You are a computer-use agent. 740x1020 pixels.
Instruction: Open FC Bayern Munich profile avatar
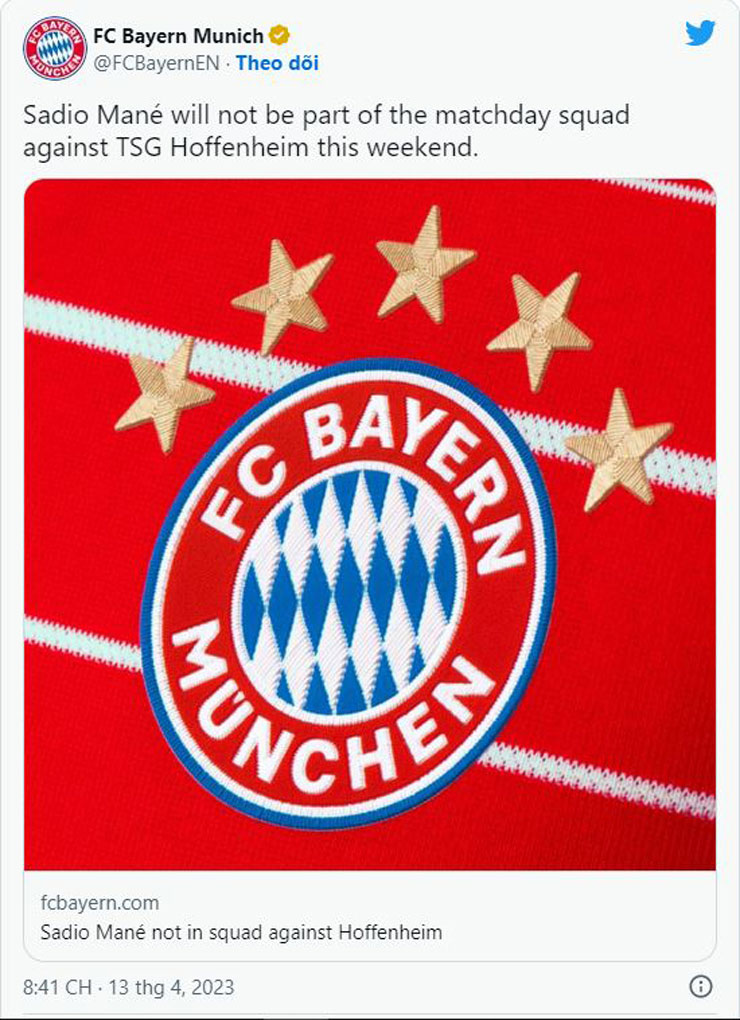click(x=55, y=48)
